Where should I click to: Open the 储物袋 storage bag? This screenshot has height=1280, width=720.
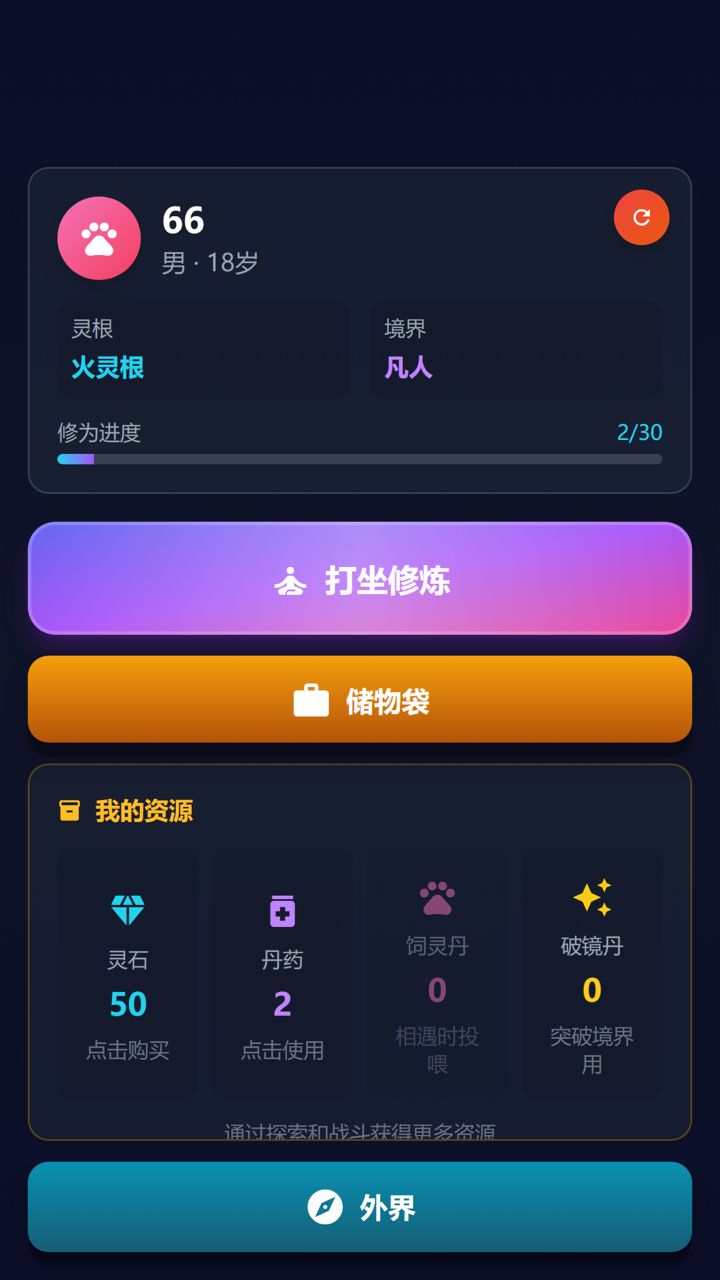coord(360,699)
